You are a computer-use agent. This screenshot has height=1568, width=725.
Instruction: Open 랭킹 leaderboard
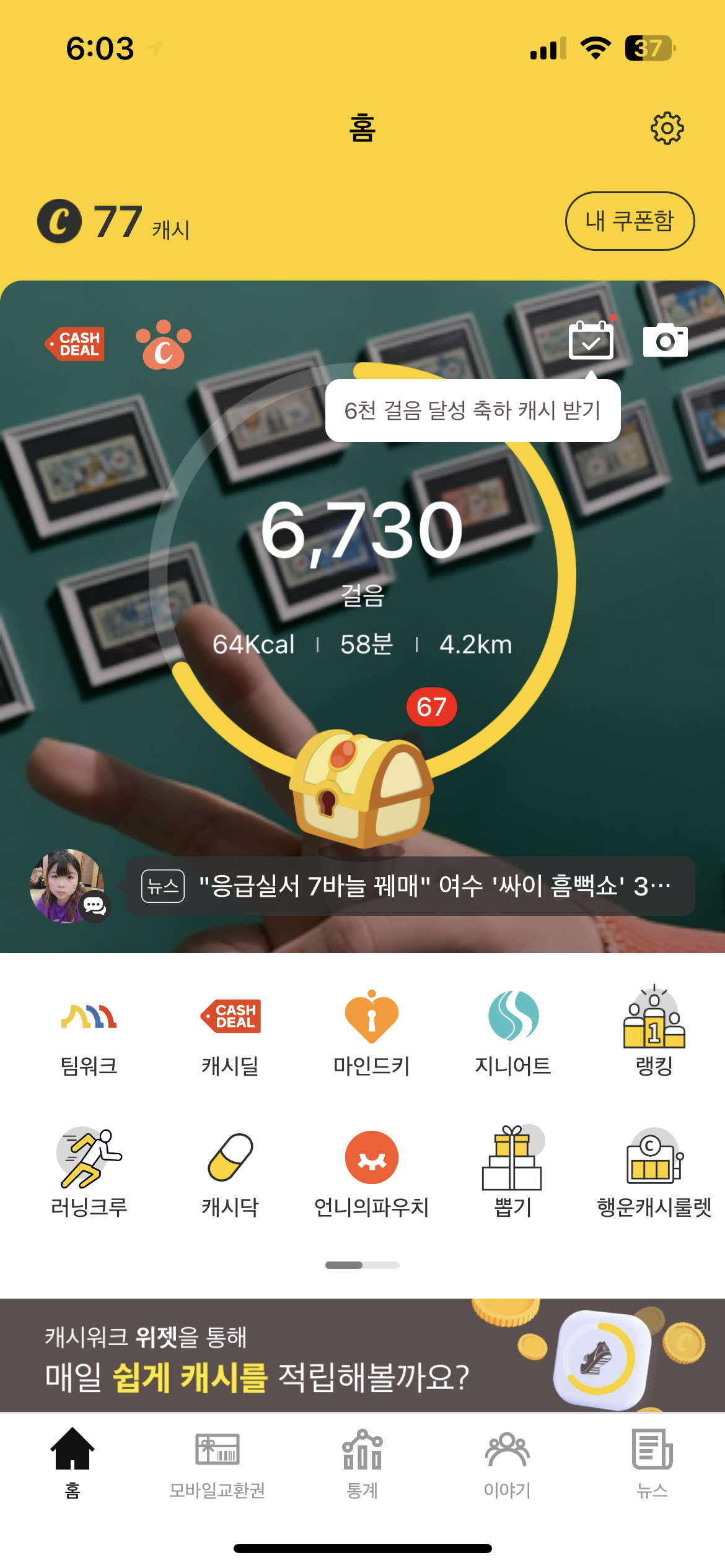tap(654, 1033)
